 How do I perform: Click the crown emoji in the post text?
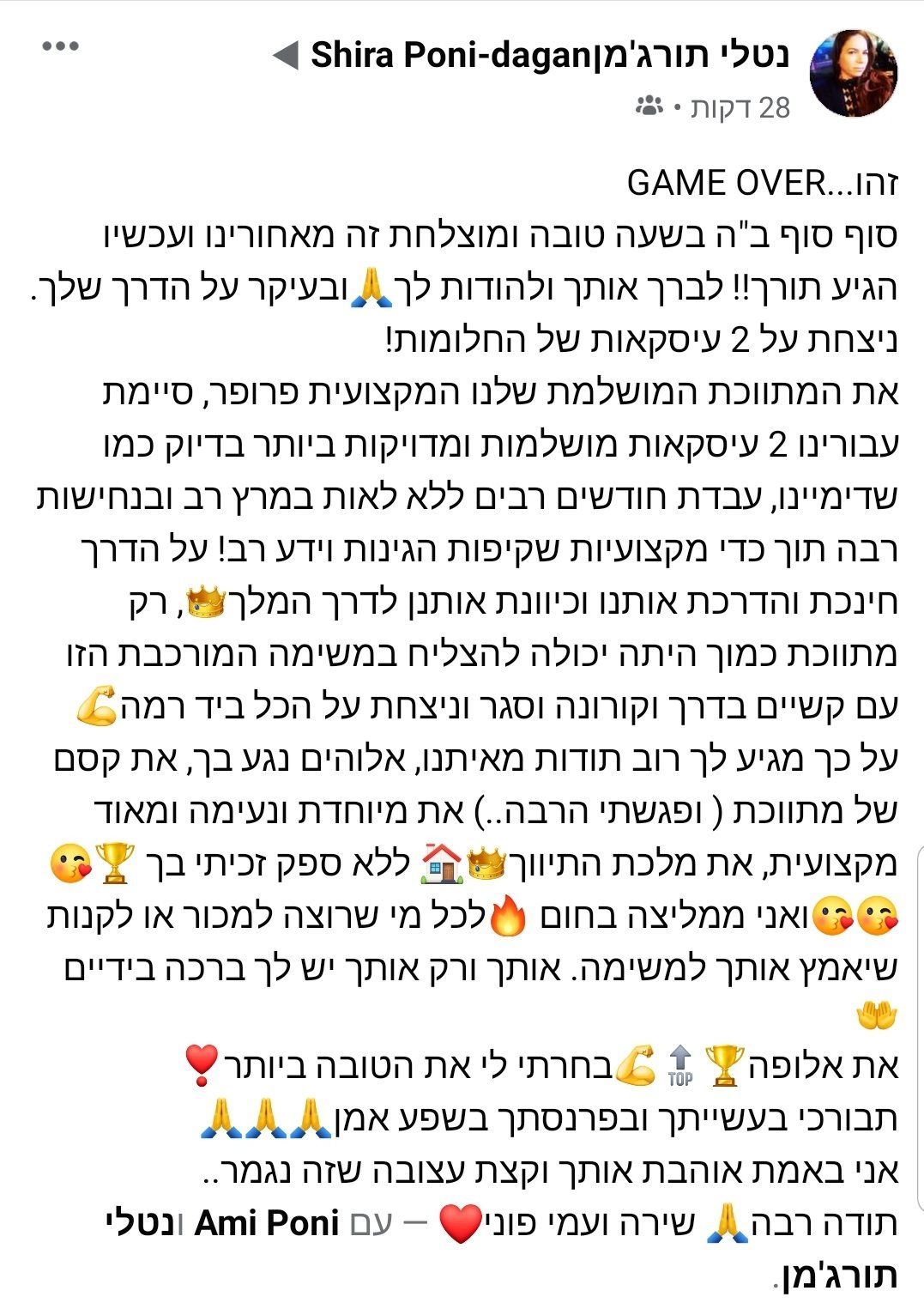(203, 601)
